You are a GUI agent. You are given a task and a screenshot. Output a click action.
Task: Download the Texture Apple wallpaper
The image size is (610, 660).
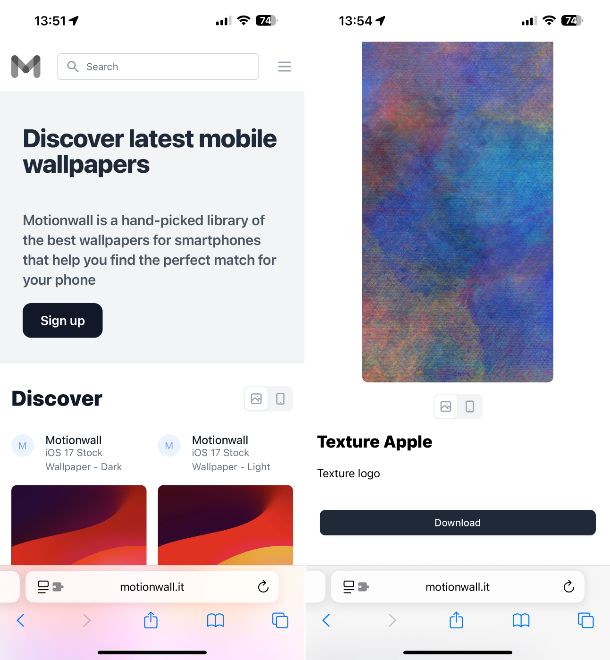coord(457,522)
